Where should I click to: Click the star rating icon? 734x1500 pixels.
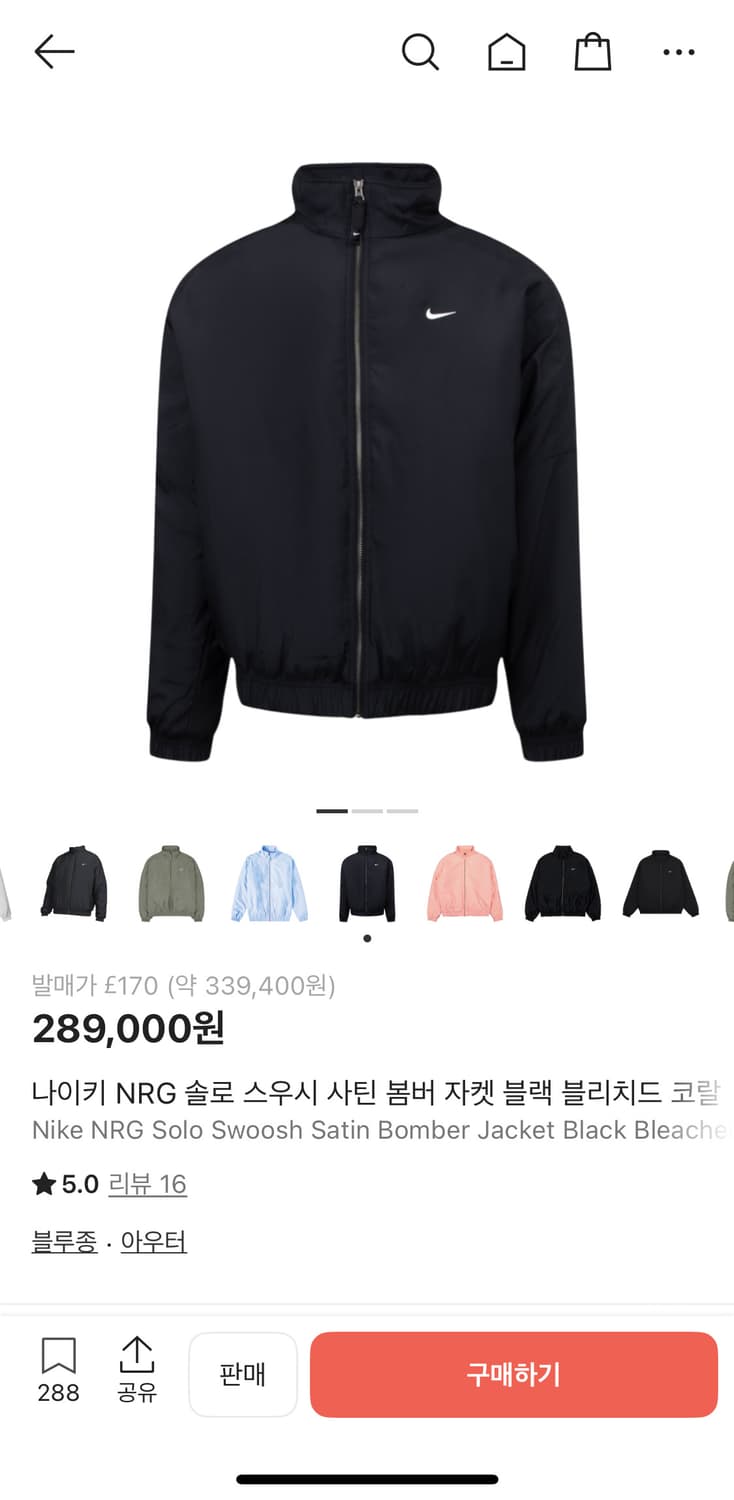click(x=42, y=1183)
